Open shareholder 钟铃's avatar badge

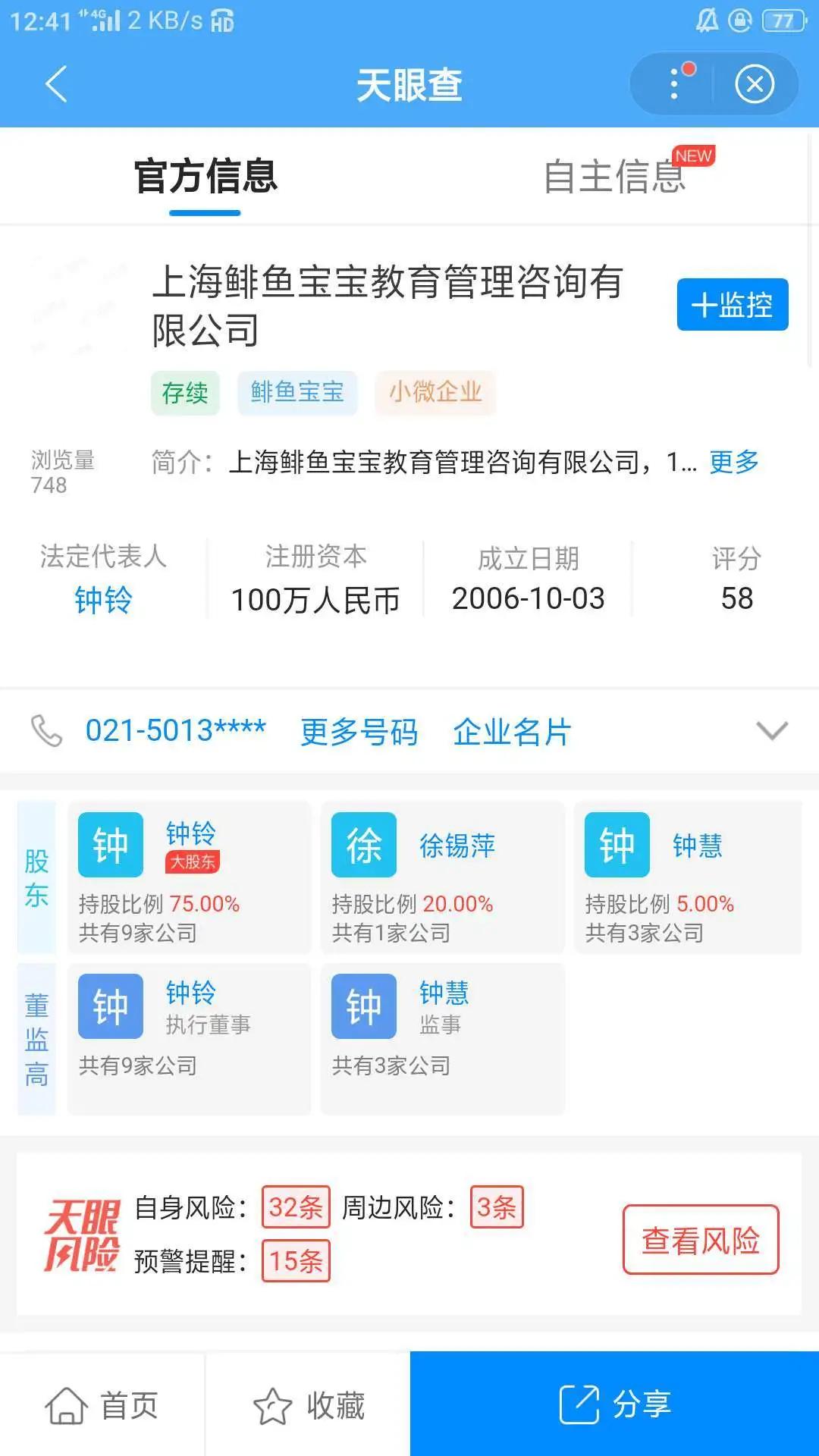(111, 844)
